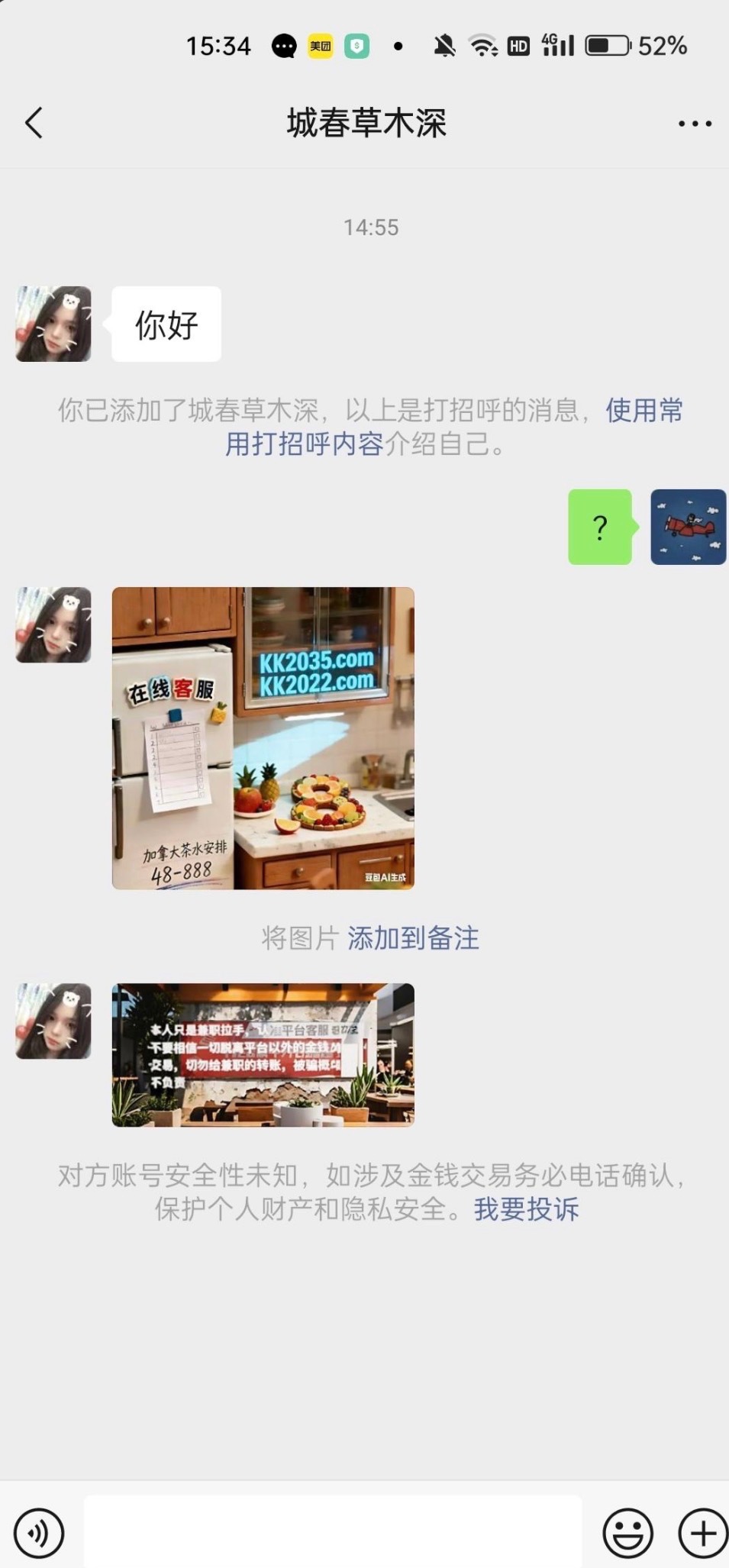729x1568 pixels.
Task: Tap 添加到备注 link
Action: pyautogui.click(x=413, y=938)
